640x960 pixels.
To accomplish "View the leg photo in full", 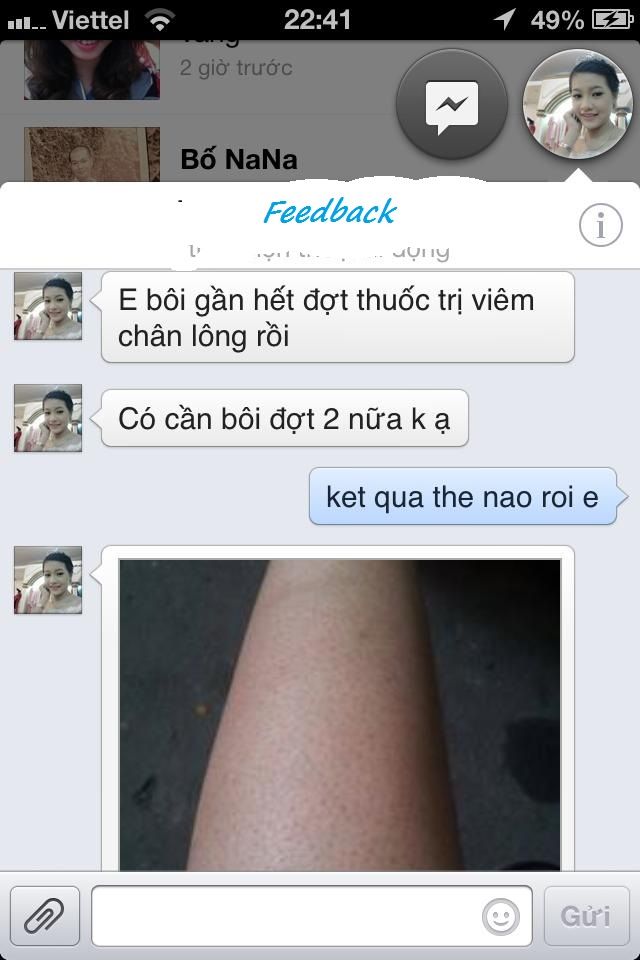I will 339,714.
